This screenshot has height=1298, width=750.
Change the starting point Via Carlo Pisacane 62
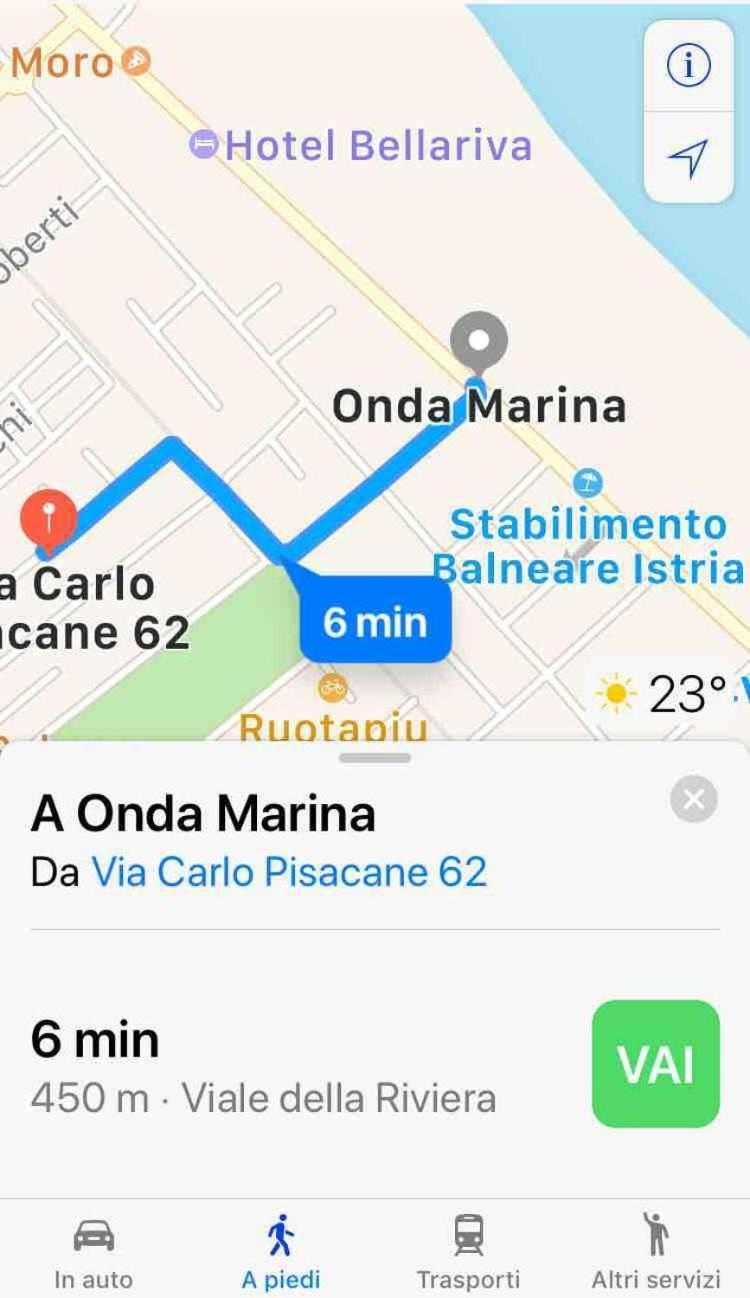(x=289, y=872)
